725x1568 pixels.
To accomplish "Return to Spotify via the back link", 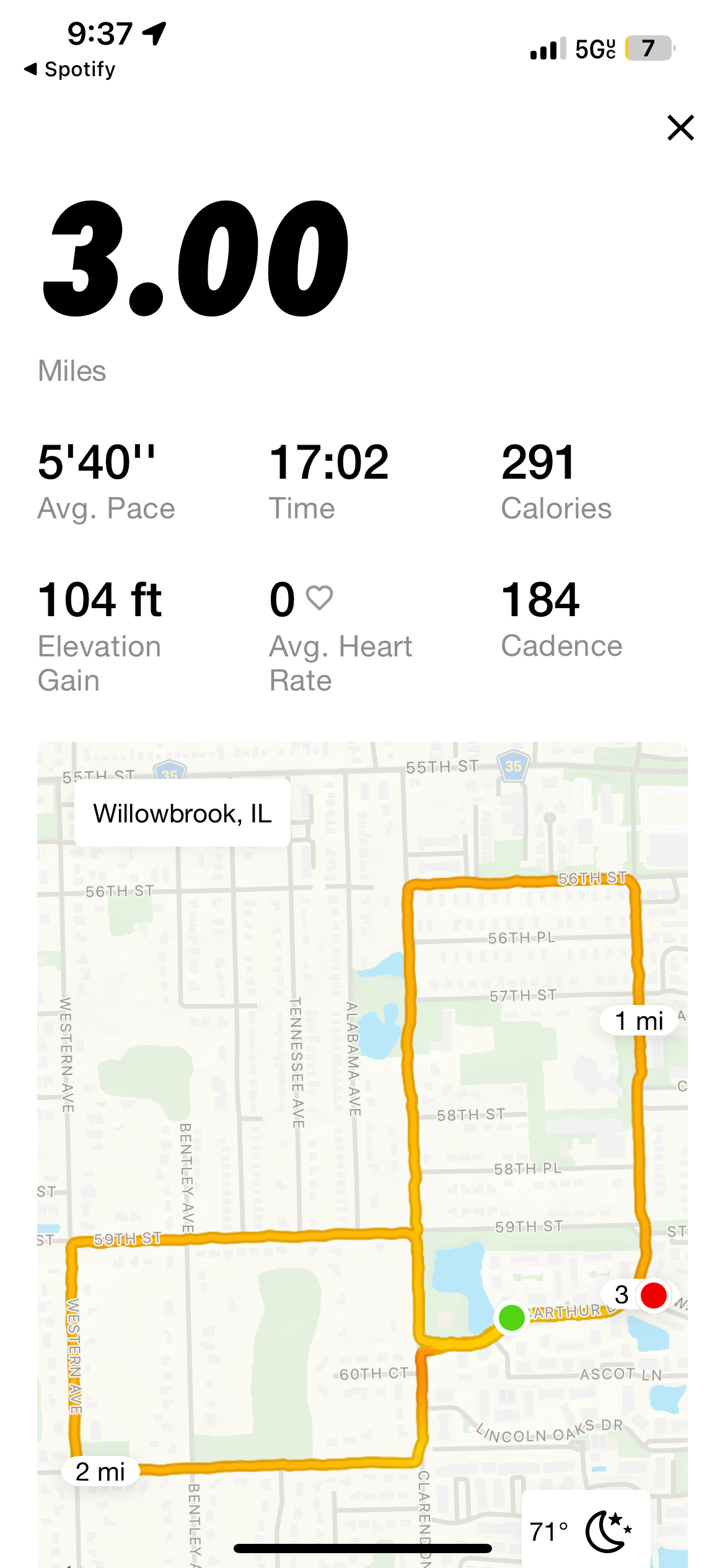I will 70,69.
